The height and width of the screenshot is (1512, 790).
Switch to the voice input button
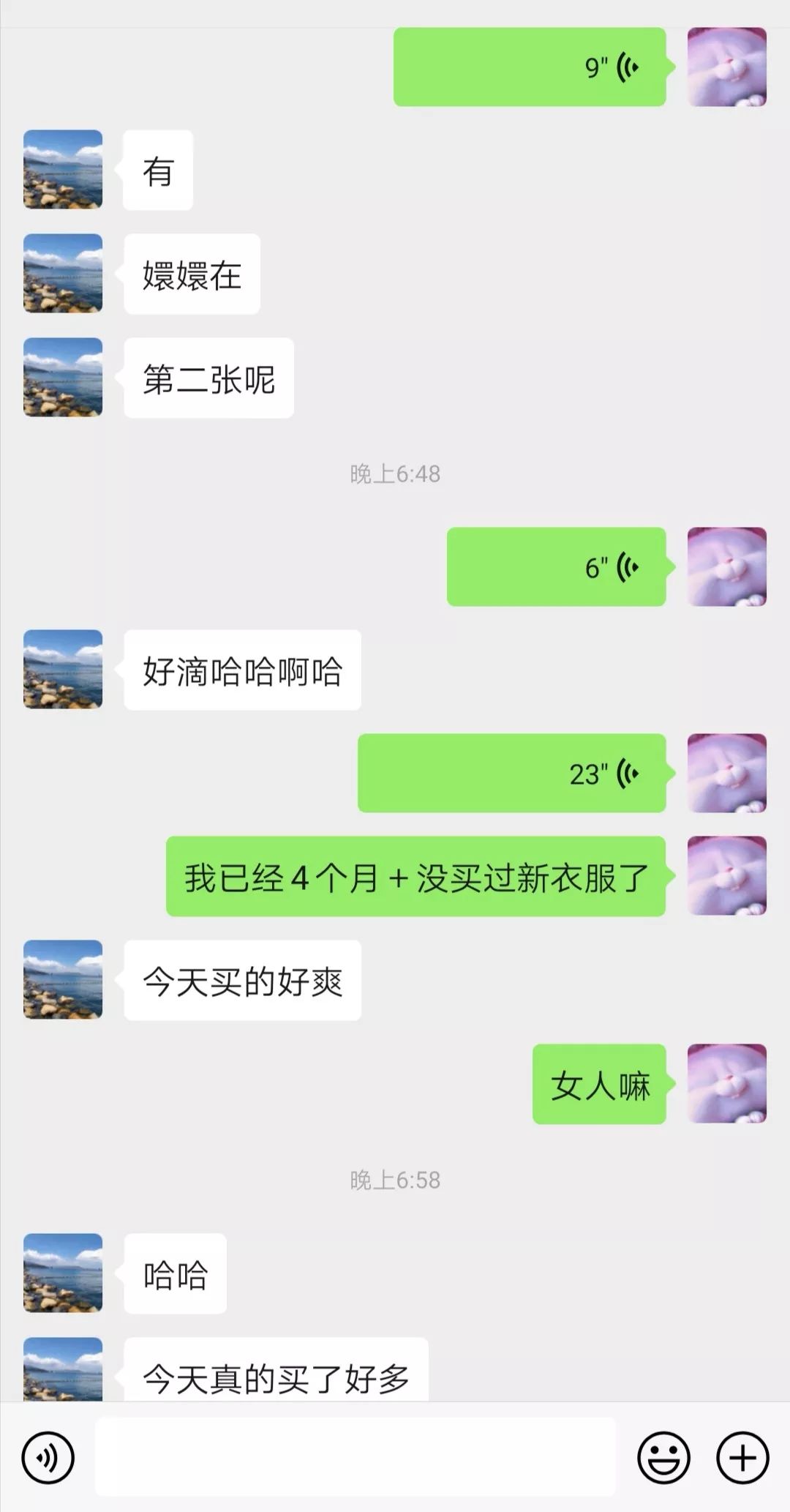point(48,1458)
